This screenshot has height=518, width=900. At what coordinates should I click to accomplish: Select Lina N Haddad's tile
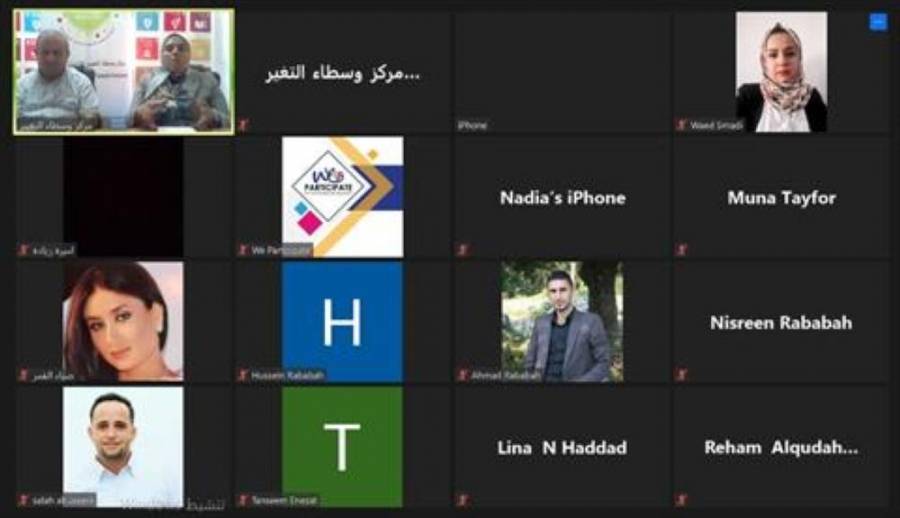[x=562, y=447]
